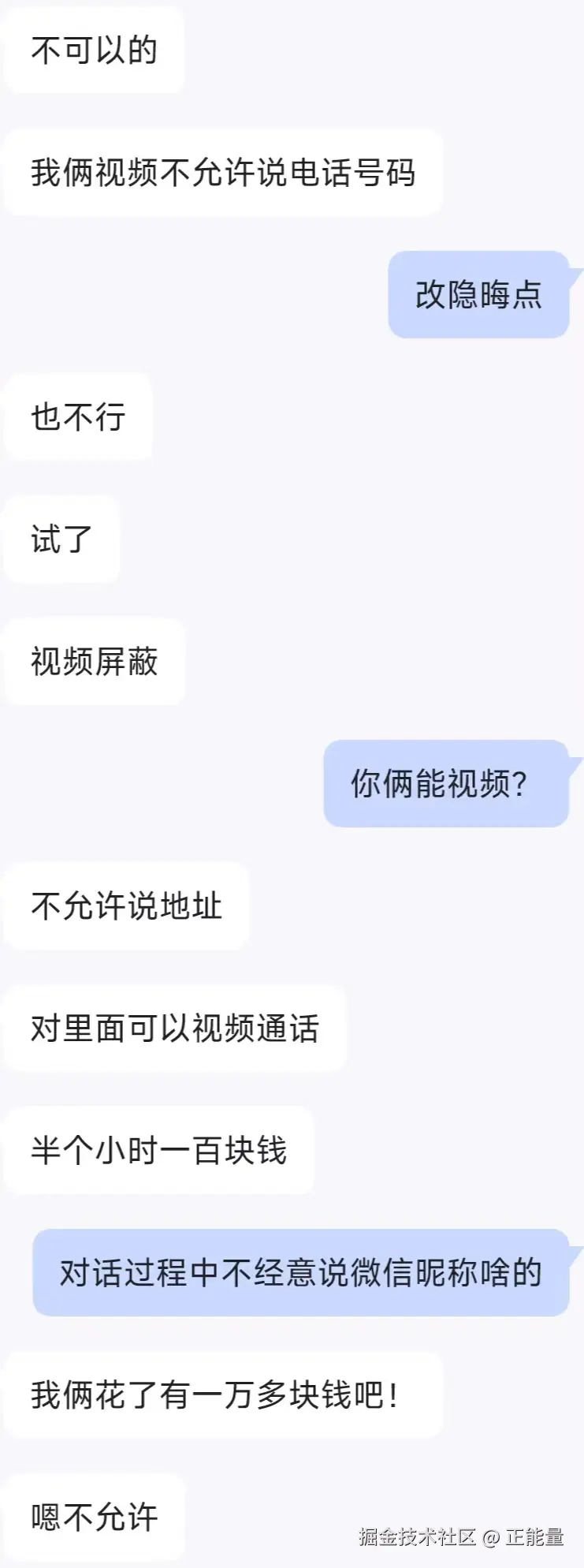Select the long blue bubble about 微信昵称
The image size is (584, 1568).
pos(300,1275)
